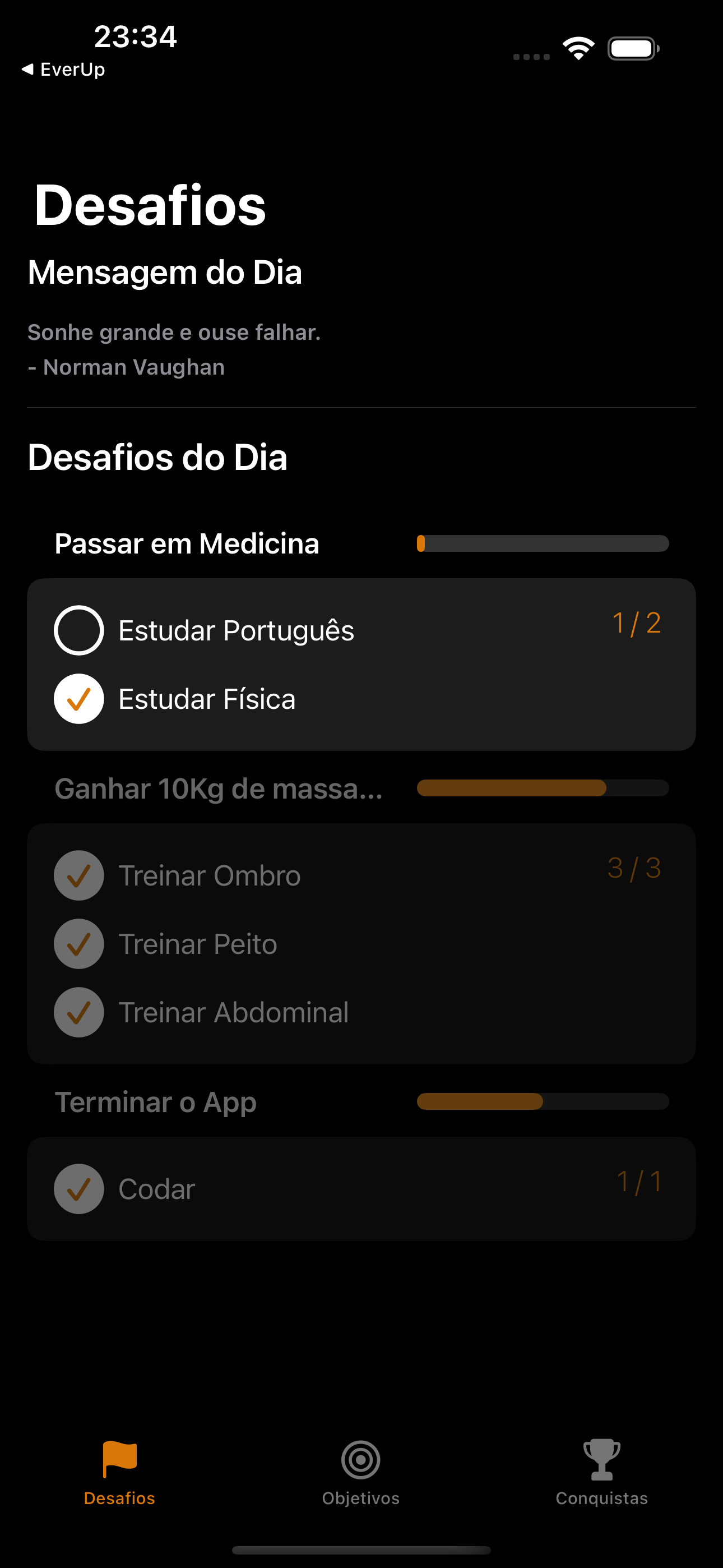Open the Objetivos target icon

(x=361, y=1460)
